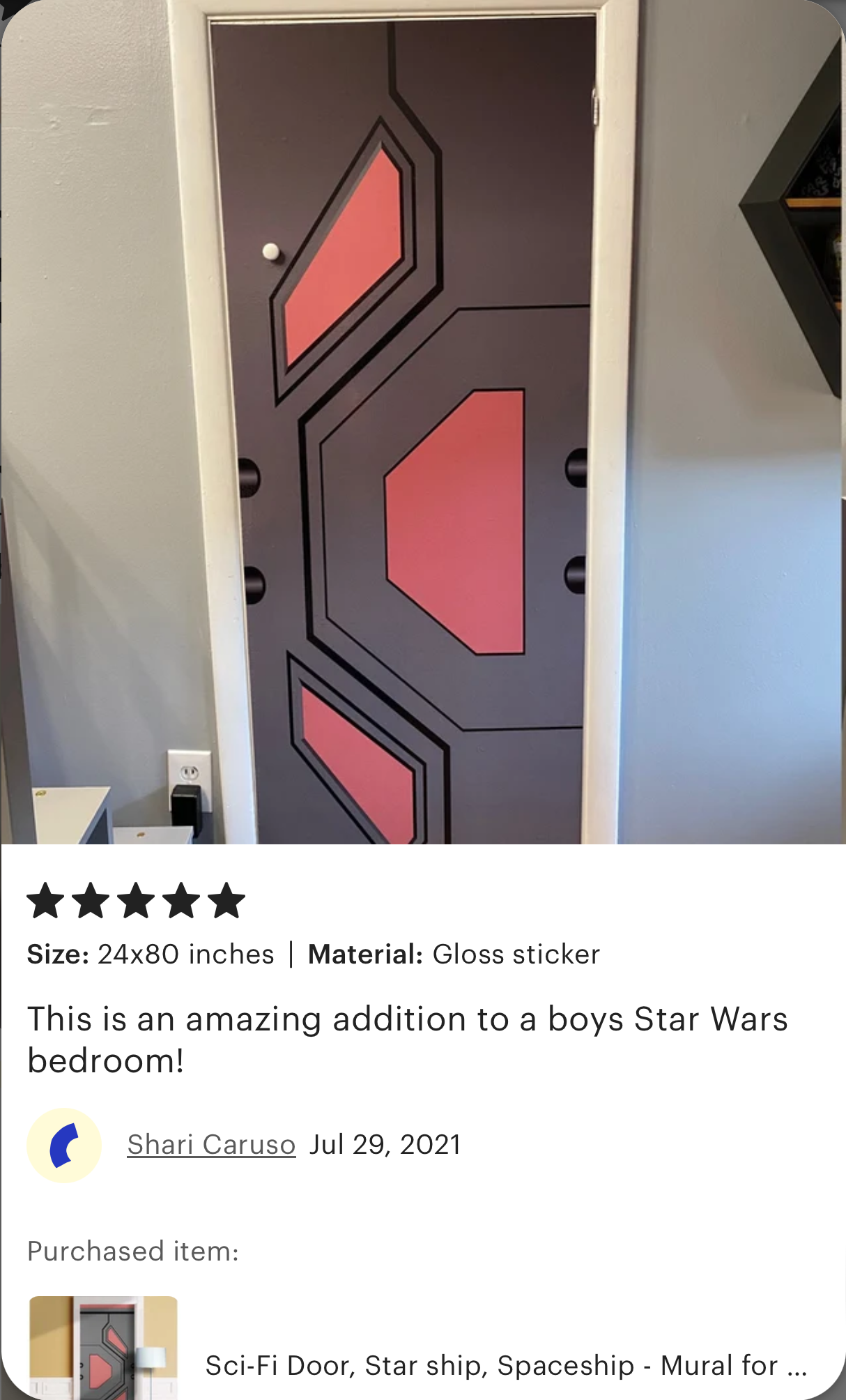Open the Sci-Fi Door purchased item
The image size is (846, 1400).
coord(506,1365)
